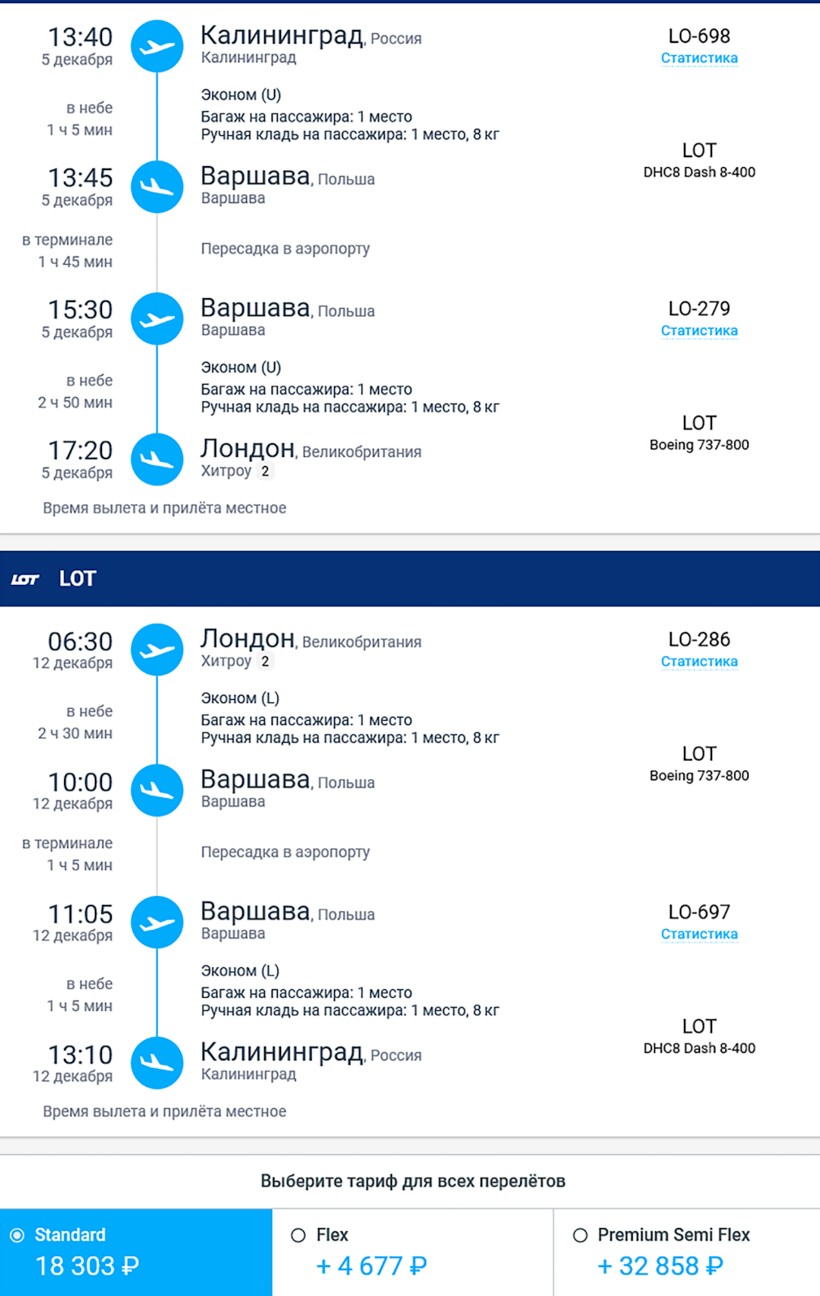820x1296 pixels.
Task: Select the Standard fare for 18 303 ₽
Action: click(135, 1252)
